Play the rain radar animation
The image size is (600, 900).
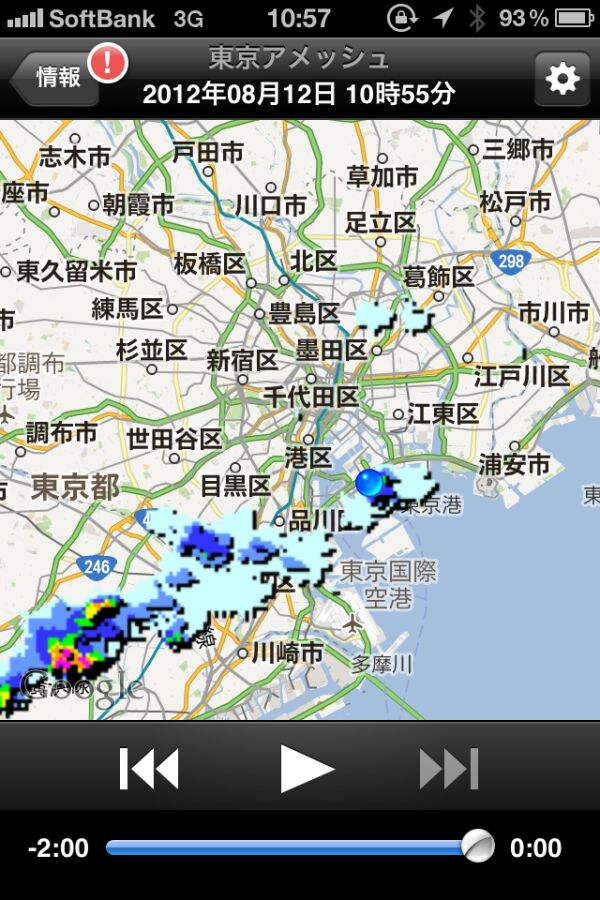[x=305, y=768]
